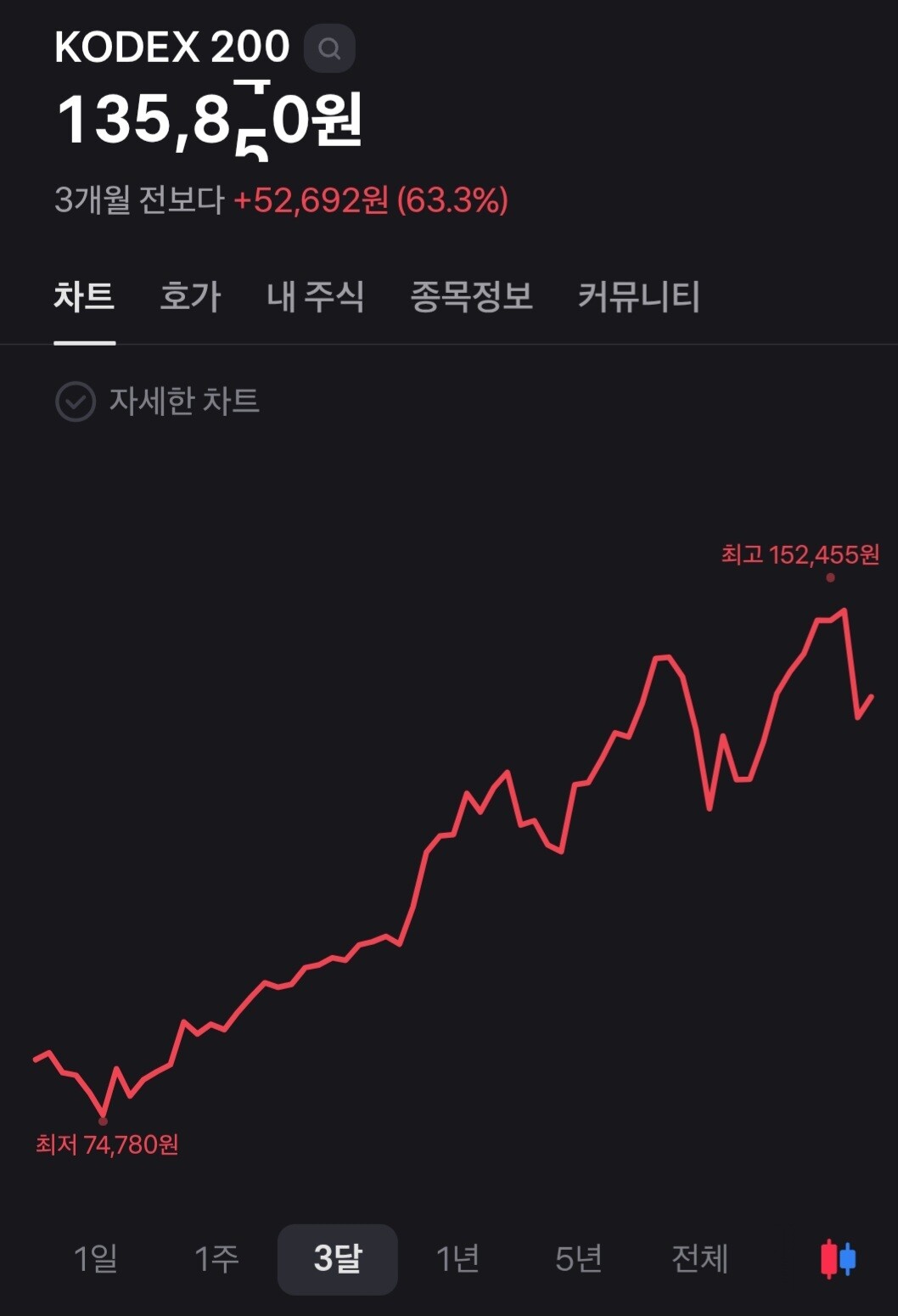
Task: Select the 차트 tab
Action: tap(84, 296)
